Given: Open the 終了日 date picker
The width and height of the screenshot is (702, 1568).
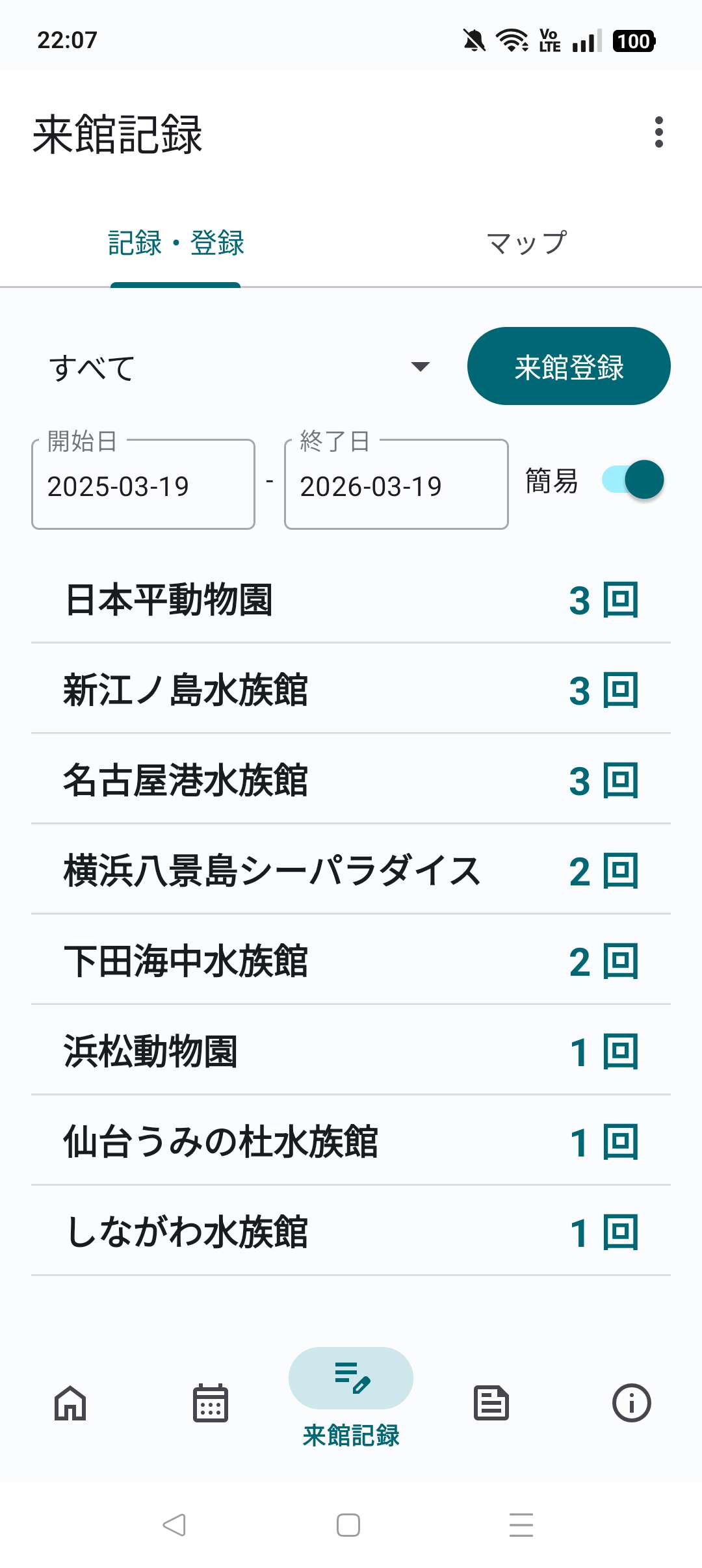Looking at the screenshot, I should pyautogui.click(x=395, y=484).
